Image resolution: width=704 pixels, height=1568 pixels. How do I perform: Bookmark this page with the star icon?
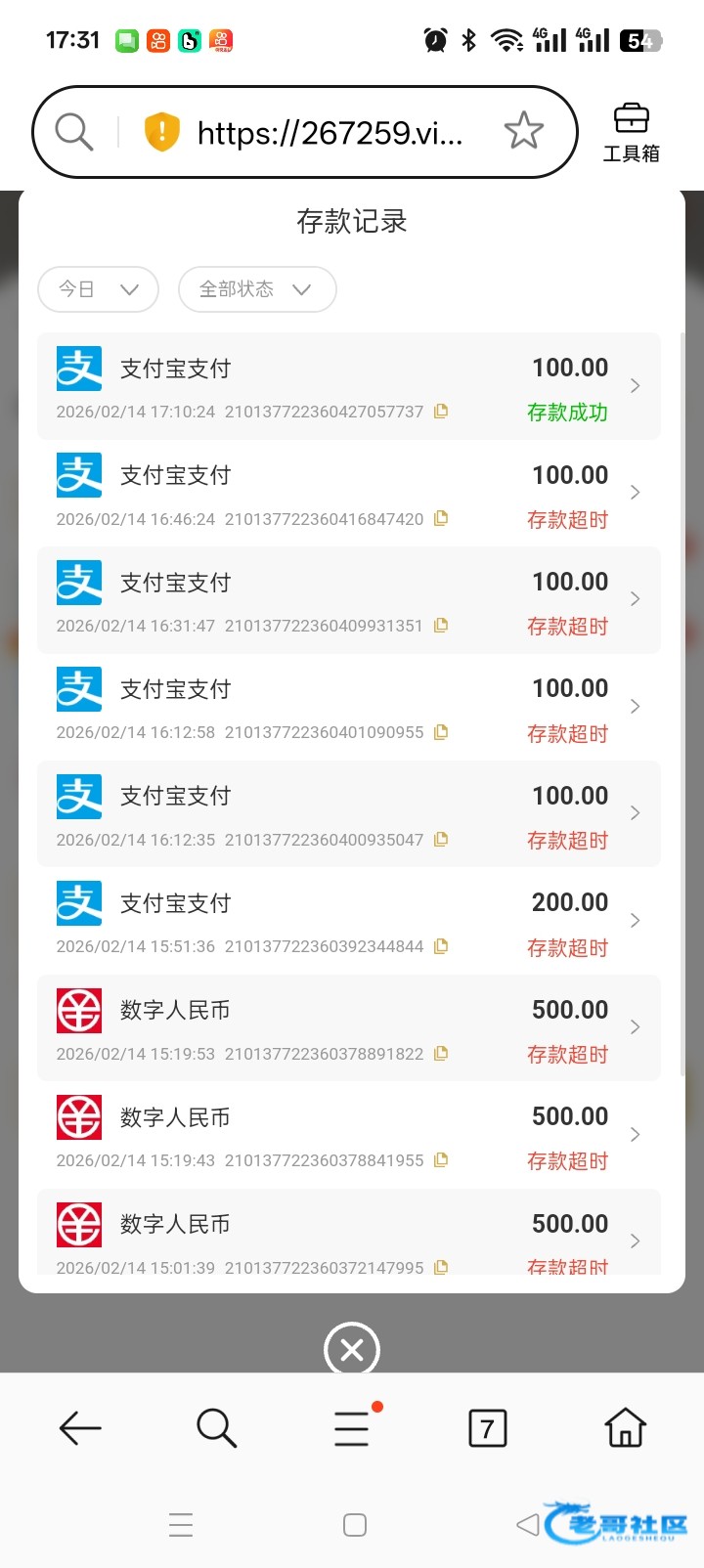[x=523, y=131]
